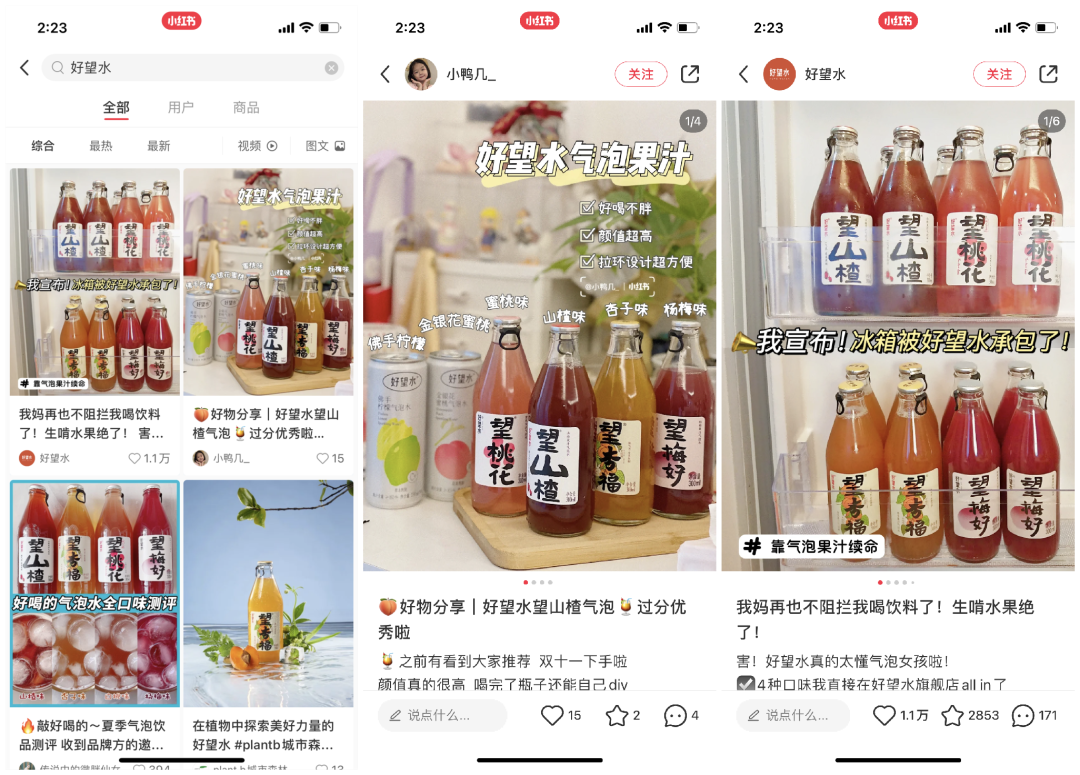The image size is (1080, 775).
Task: Go back from the 好望水 post
Action: click(743, 74)
